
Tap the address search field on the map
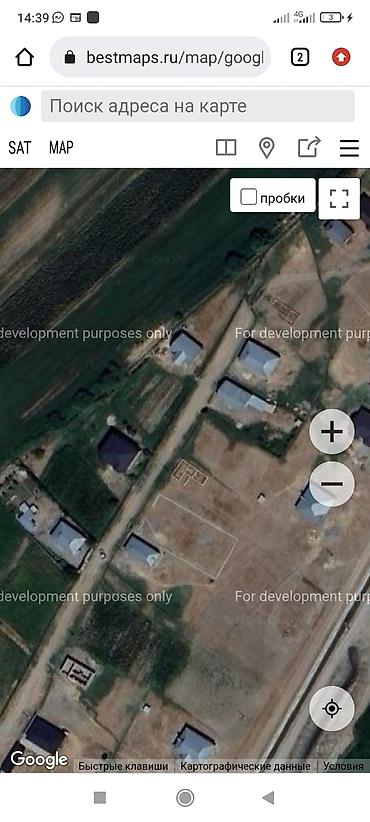pyautogui.click(x=198, y=106)
